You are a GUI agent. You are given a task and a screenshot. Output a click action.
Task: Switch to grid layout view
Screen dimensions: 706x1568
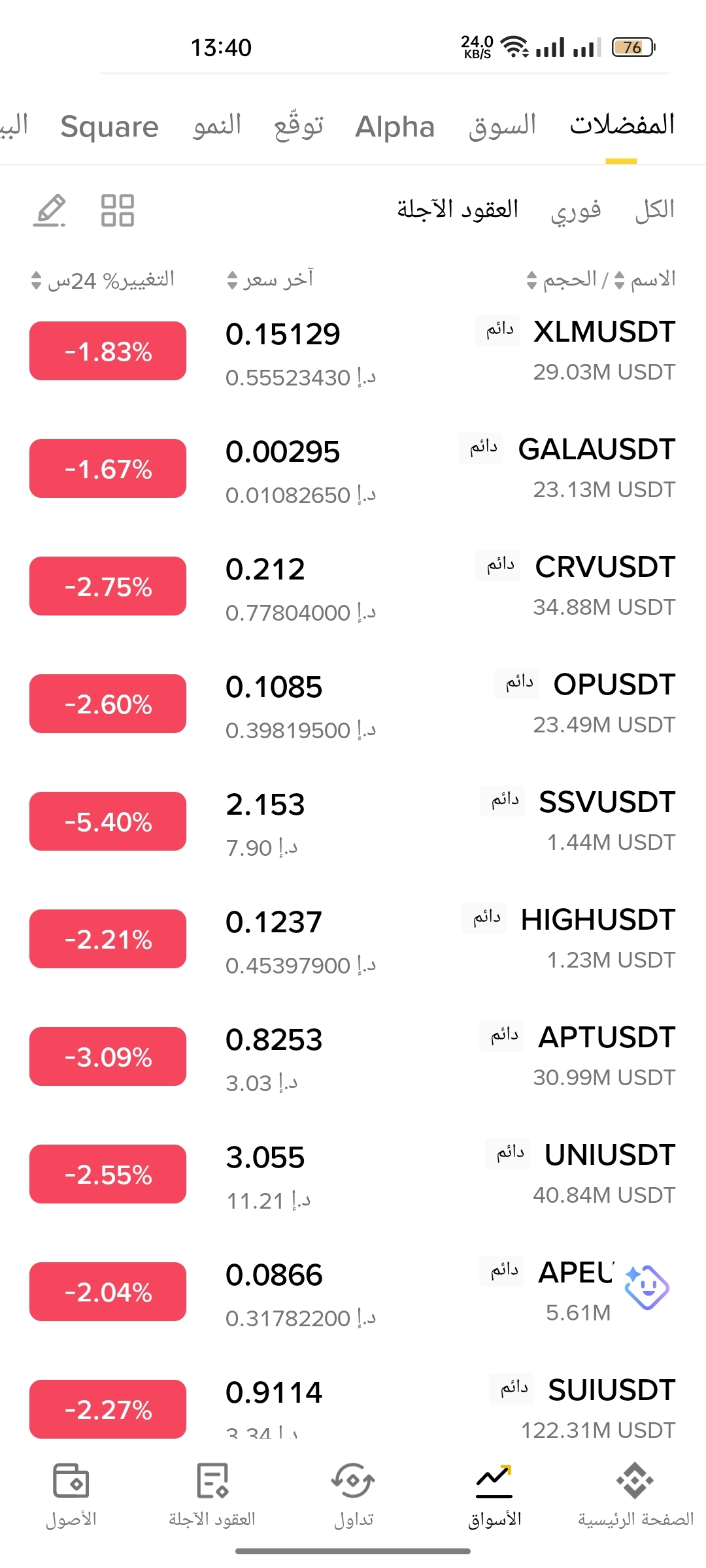118,210
